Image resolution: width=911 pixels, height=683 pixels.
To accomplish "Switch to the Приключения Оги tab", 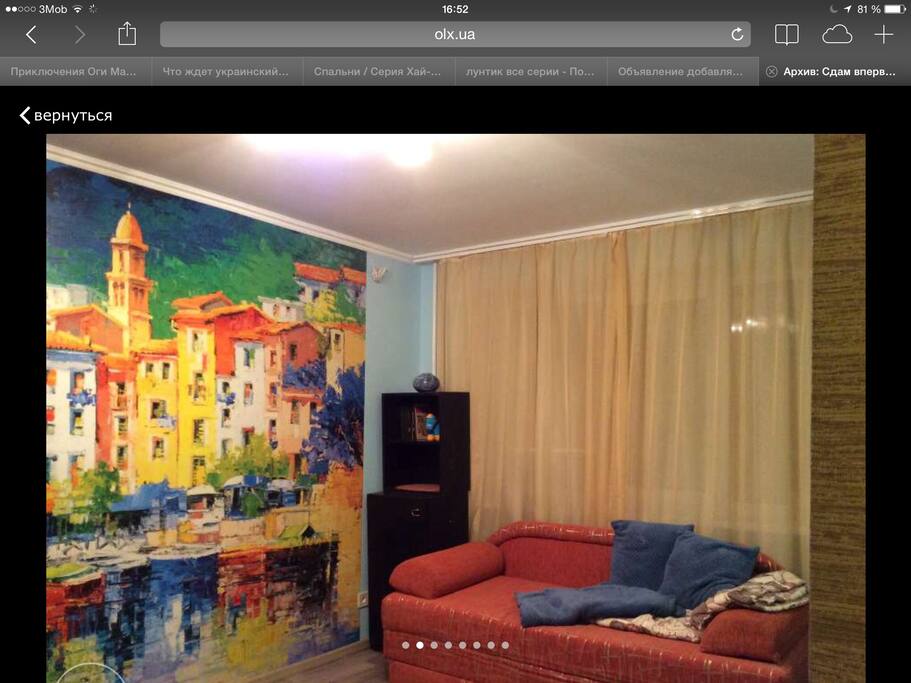I will tap(76, 72).
